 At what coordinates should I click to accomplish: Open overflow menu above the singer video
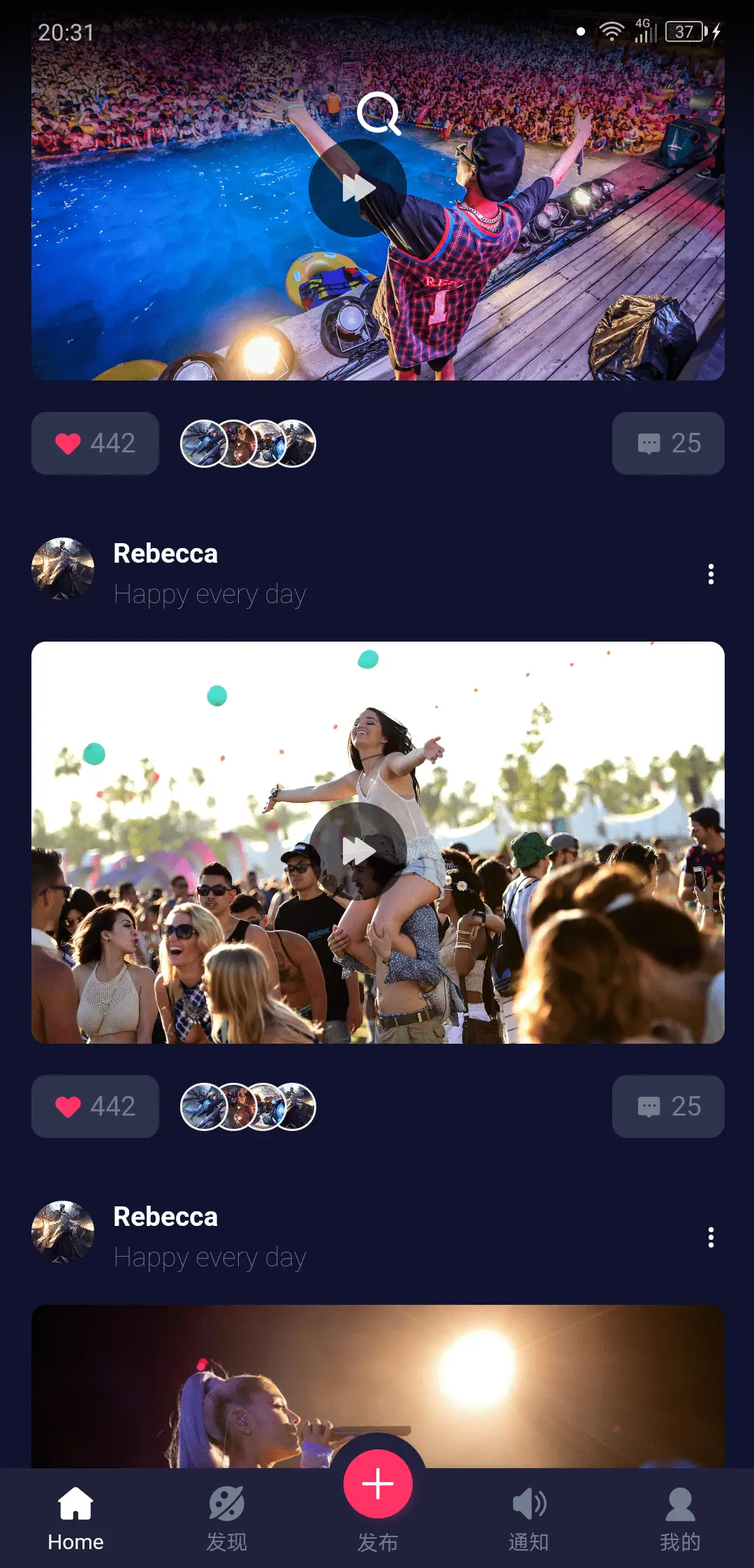(711, 1237)
